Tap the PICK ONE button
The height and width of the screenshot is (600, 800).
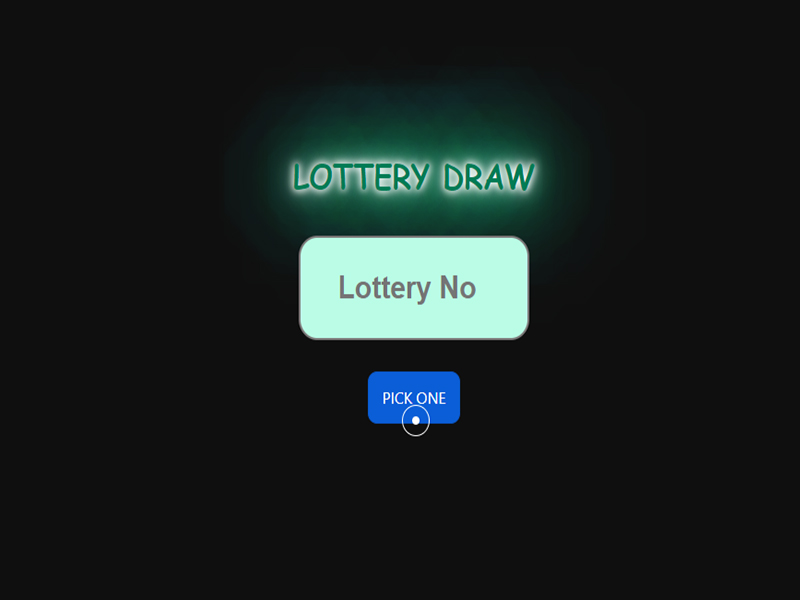pyautogui.click(x=414, y=397)
